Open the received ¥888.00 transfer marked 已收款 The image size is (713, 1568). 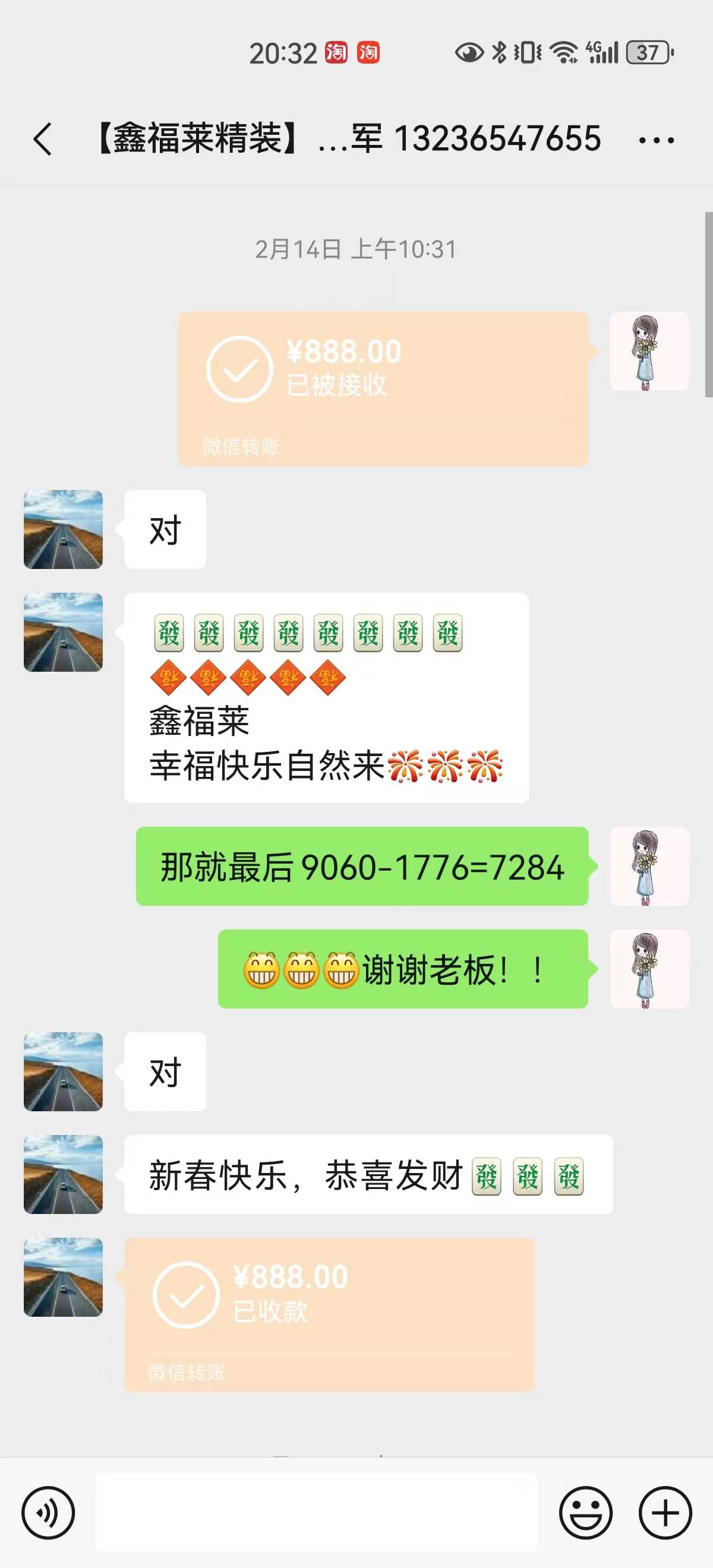[329, 1314]
